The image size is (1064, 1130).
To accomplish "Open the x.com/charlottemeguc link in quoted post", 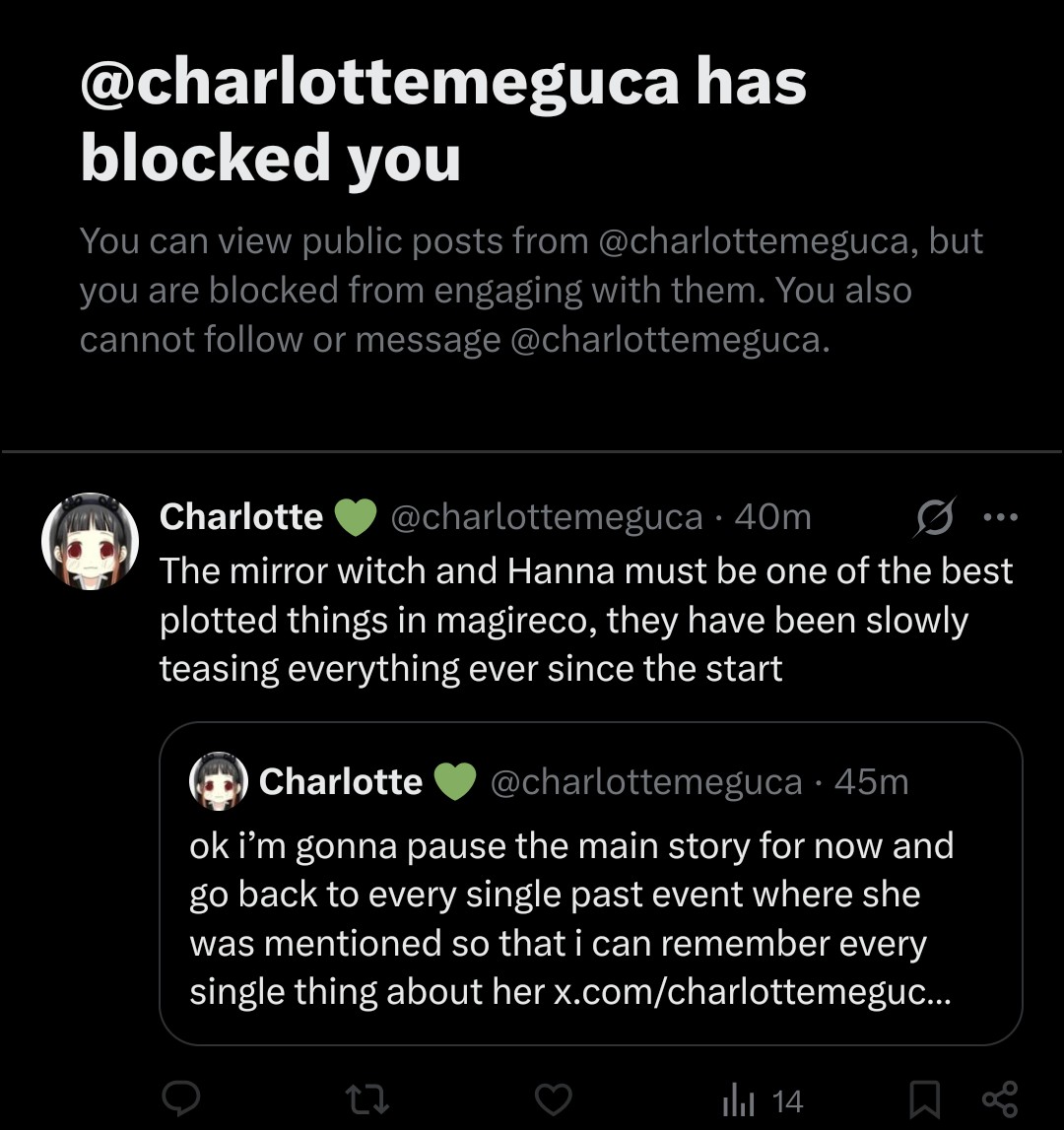I will pos(752,992).
